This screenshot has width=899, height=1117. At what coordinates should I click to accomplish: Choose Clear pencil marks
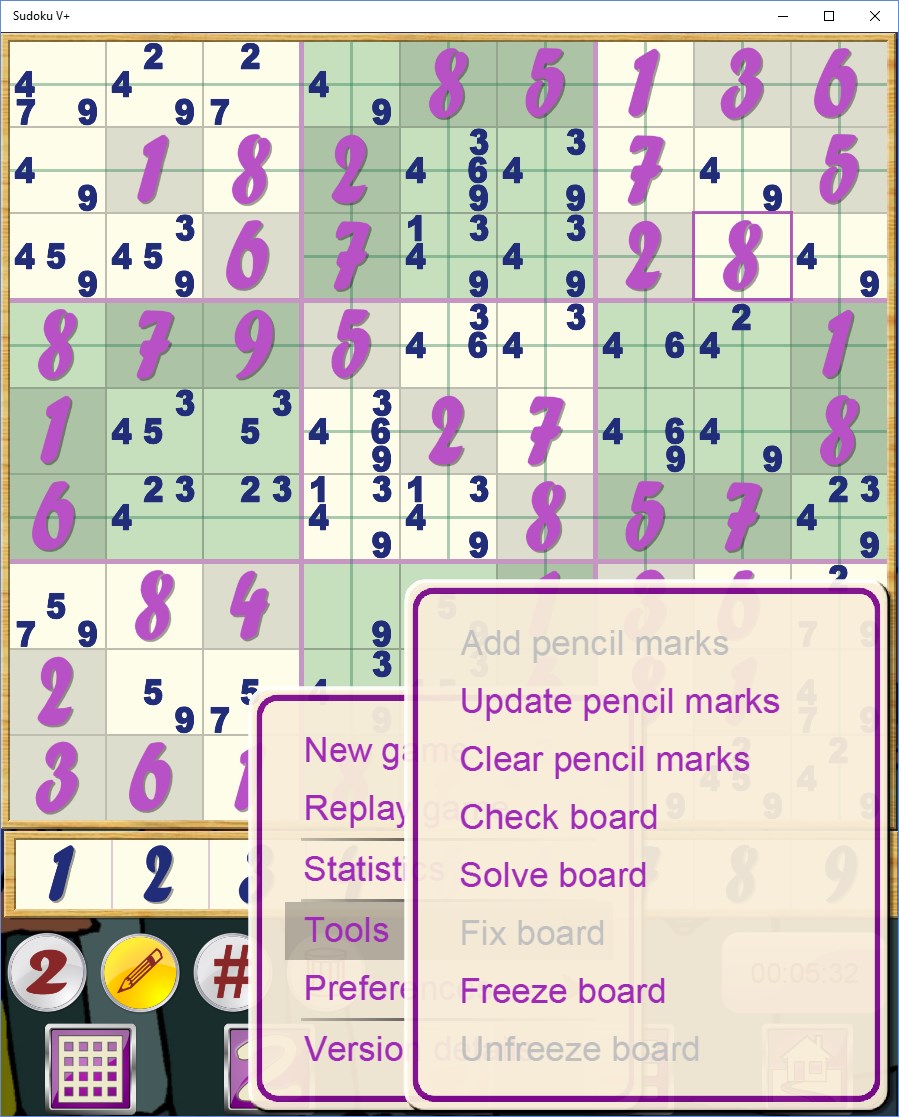[604, 759]
